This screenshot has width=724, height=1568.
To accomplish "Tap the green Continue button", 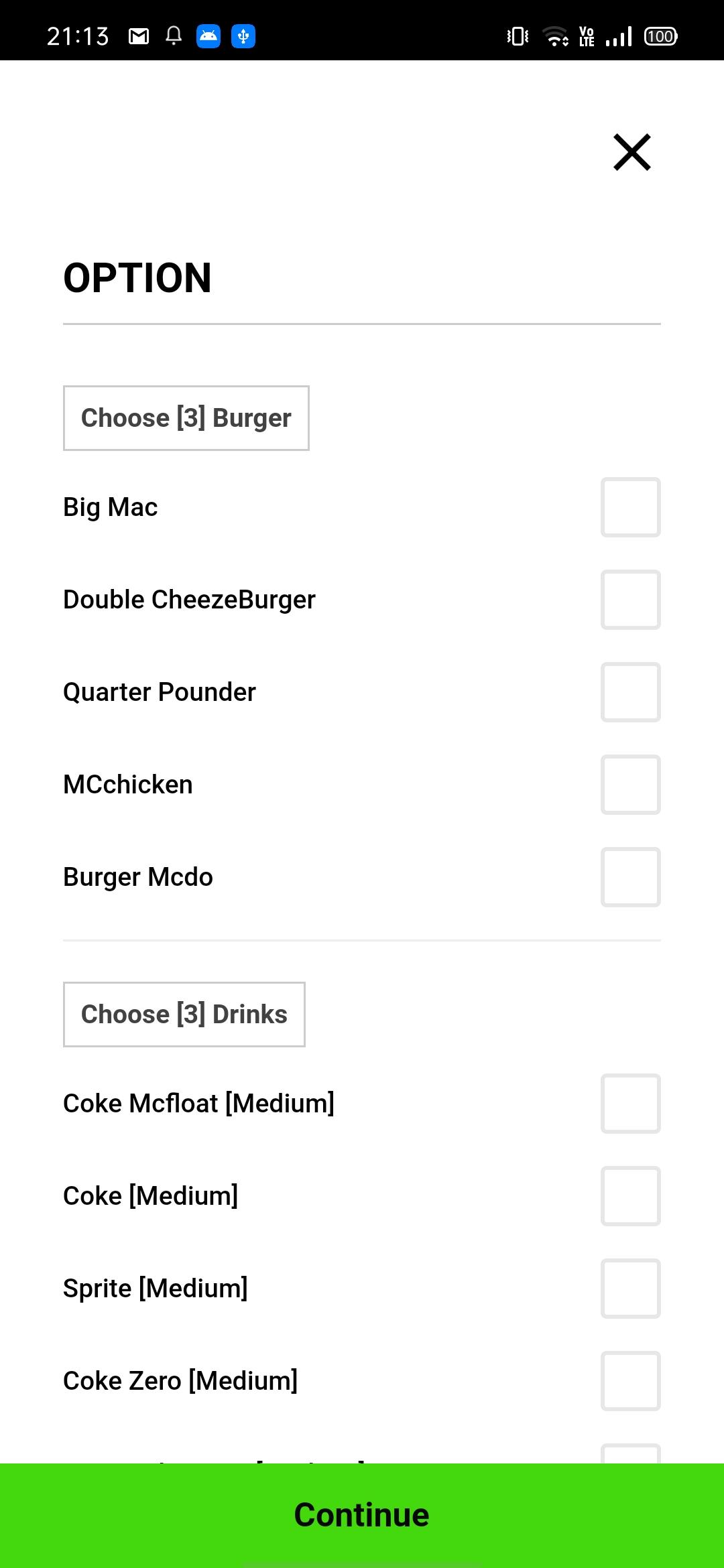I will 362,1516.
